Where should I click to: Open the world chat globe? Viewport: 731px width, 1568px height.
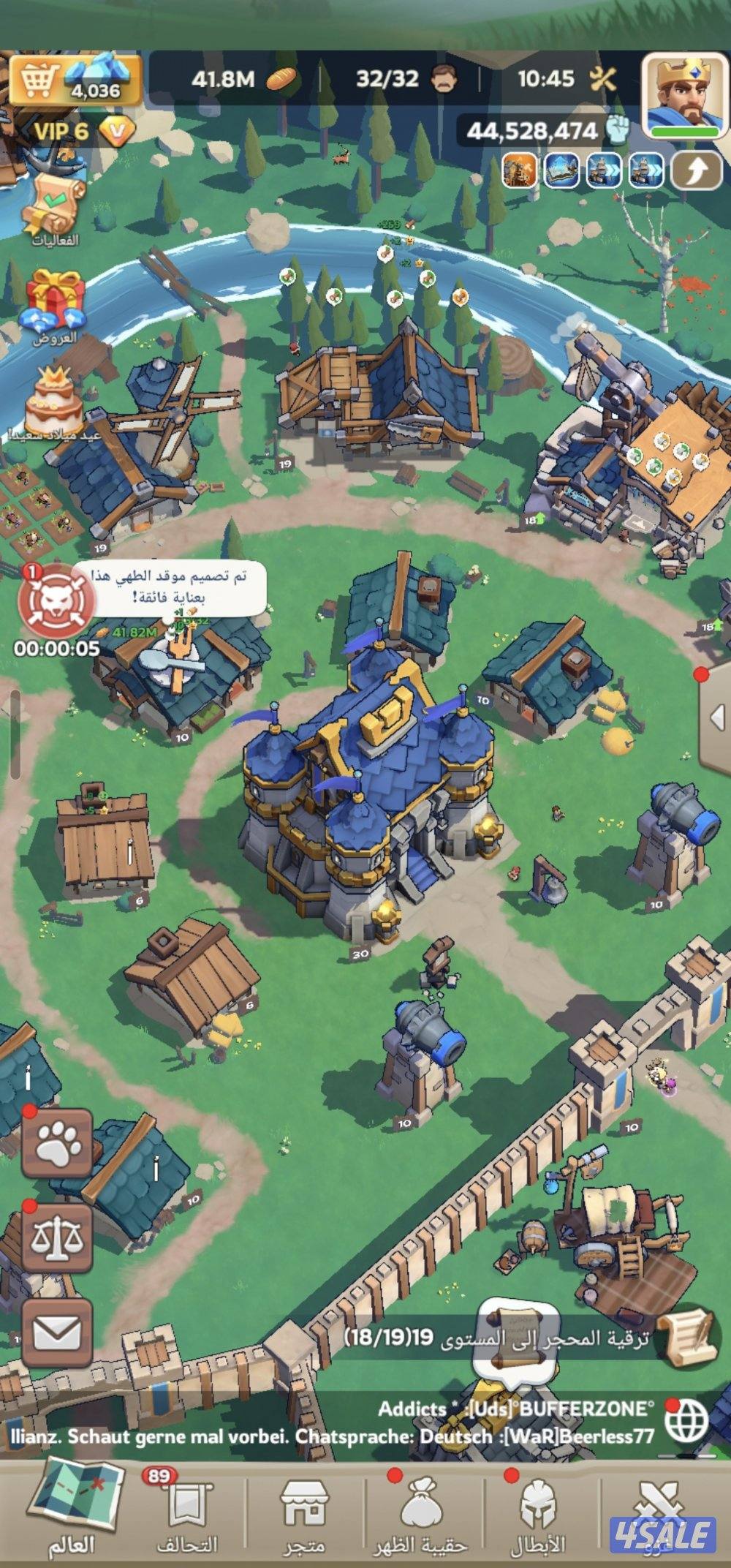click(x=687, y=1421)
